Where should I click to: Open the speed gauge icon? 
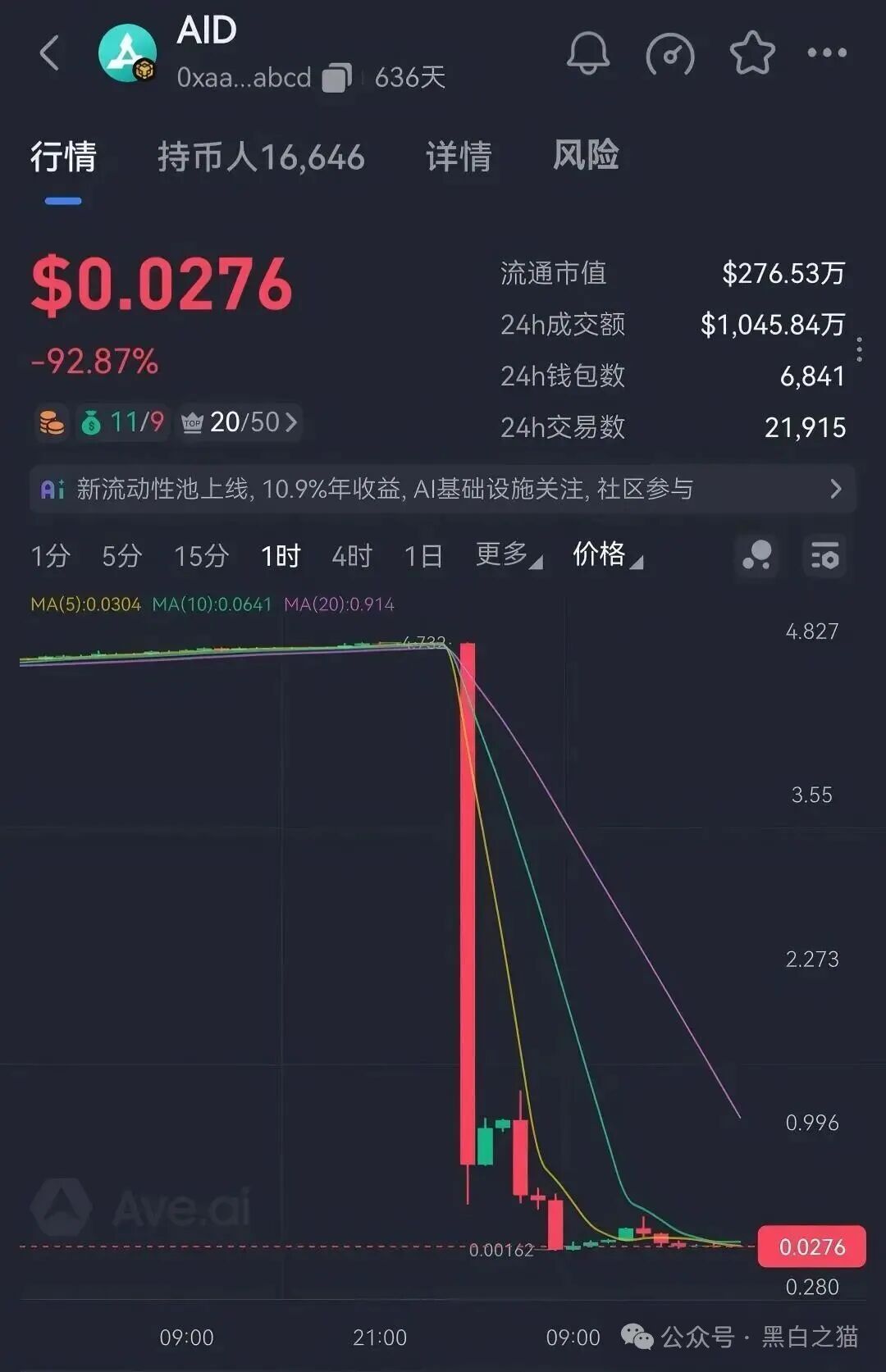670,54
